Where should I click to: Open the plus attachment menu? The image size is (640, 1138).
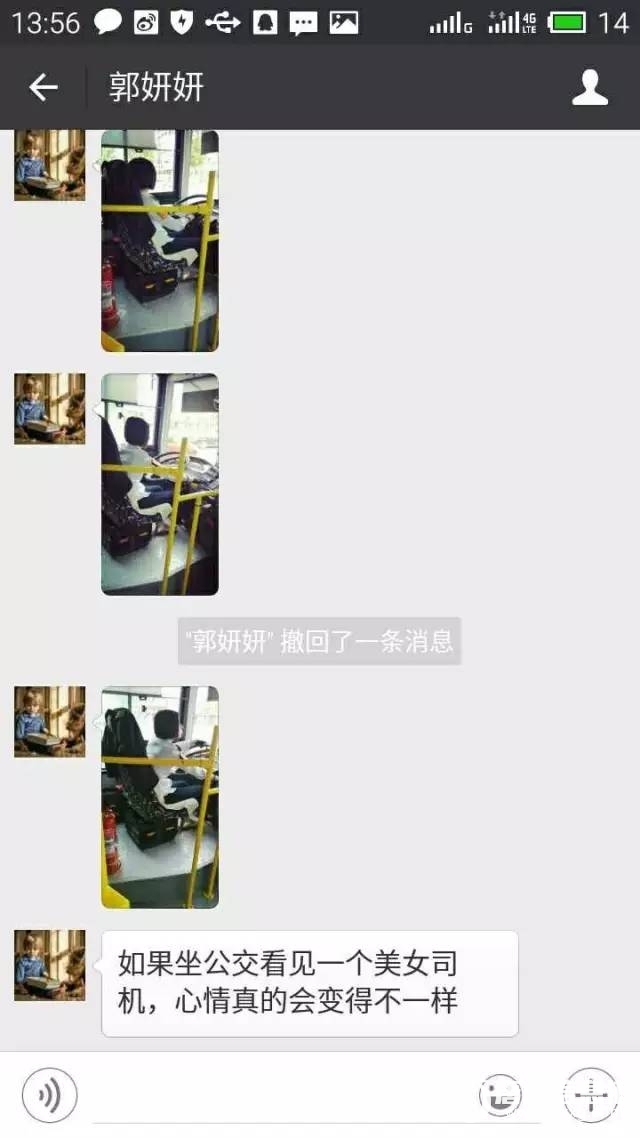(x=590, y=1095)
